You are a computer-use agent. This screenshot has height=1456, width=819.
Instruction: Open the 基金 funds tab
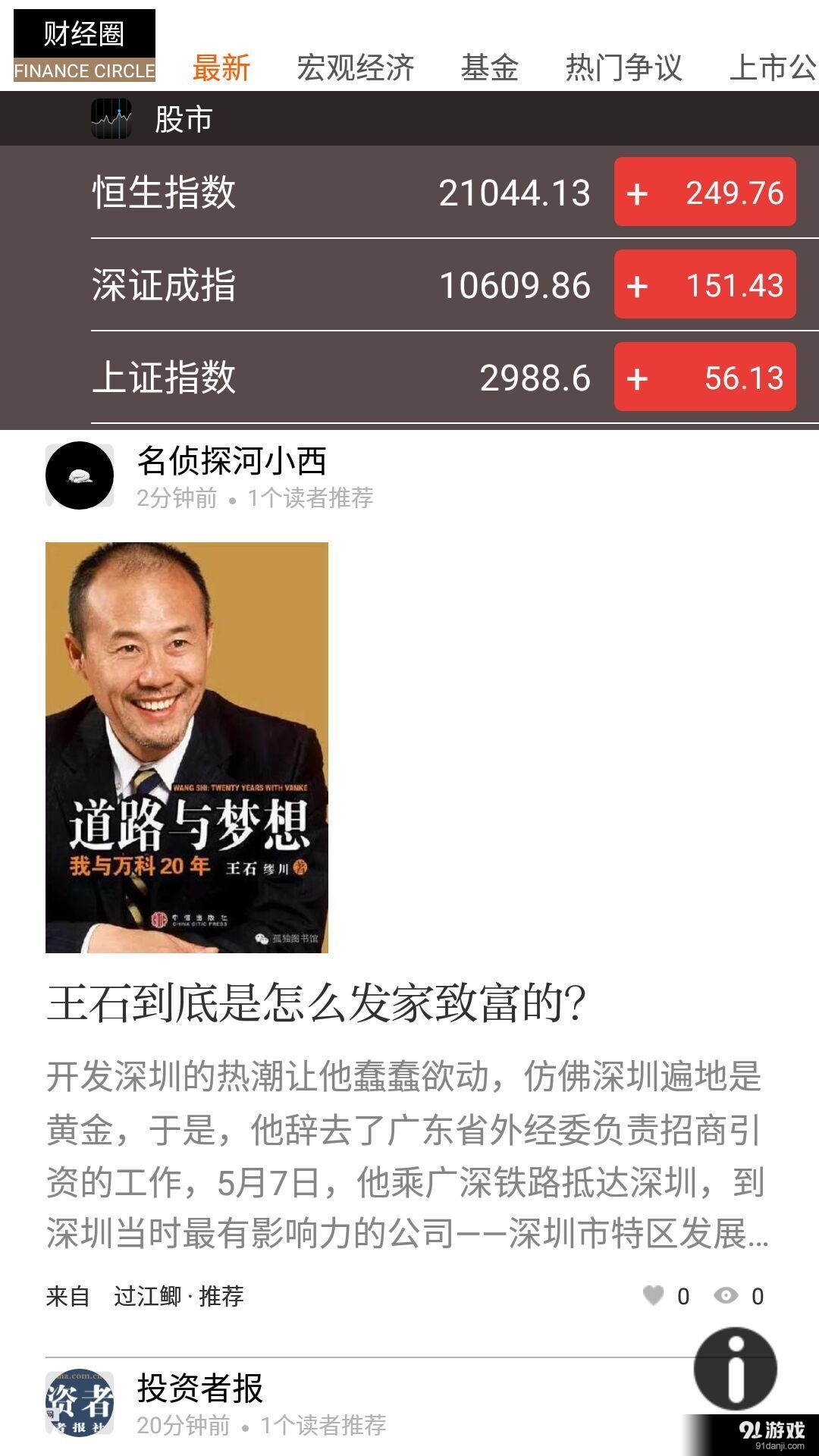click(489, 68)
